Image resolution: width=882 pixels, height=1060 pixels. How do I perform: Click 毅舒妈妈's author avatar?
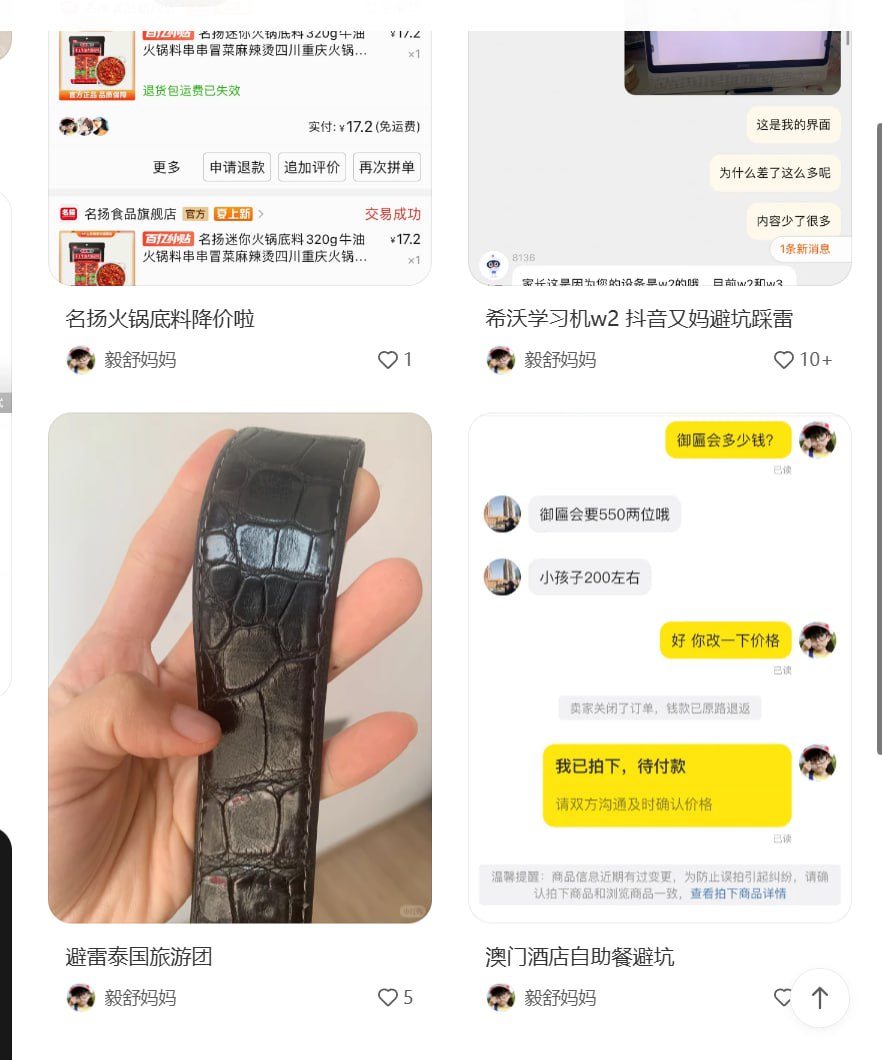(81, 359)
